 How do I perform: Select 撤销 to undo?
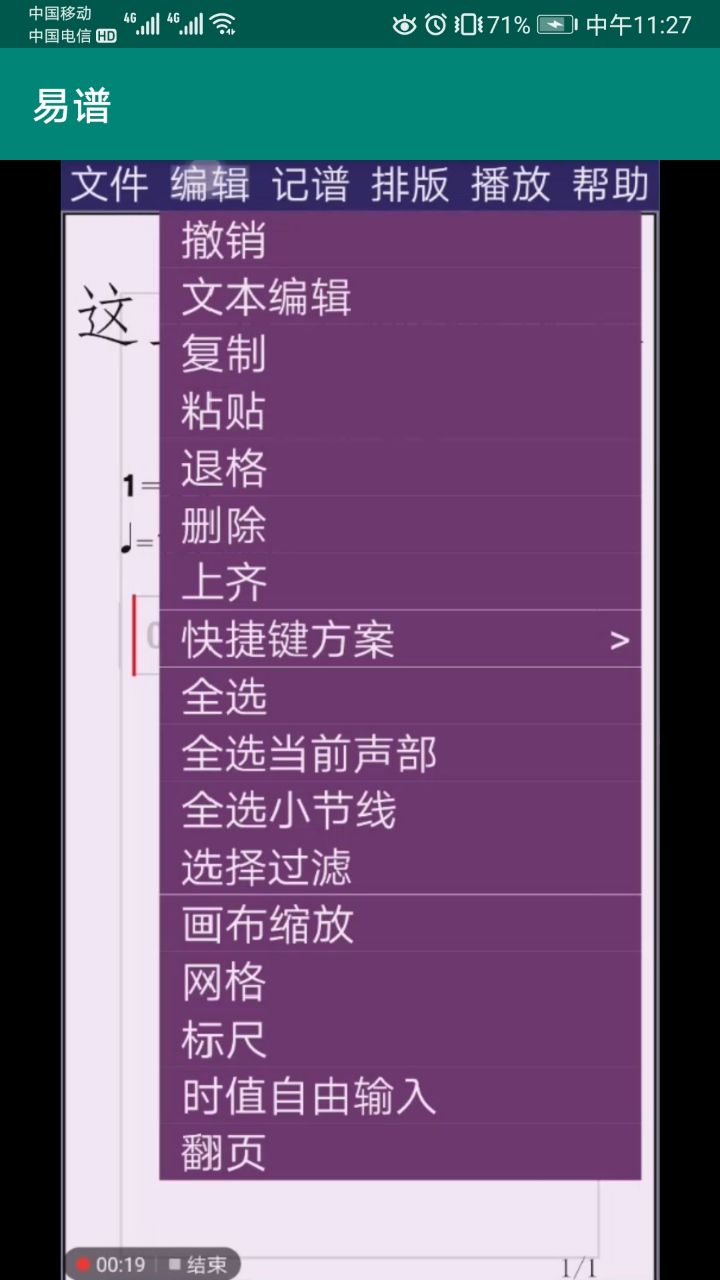(400, 241)
